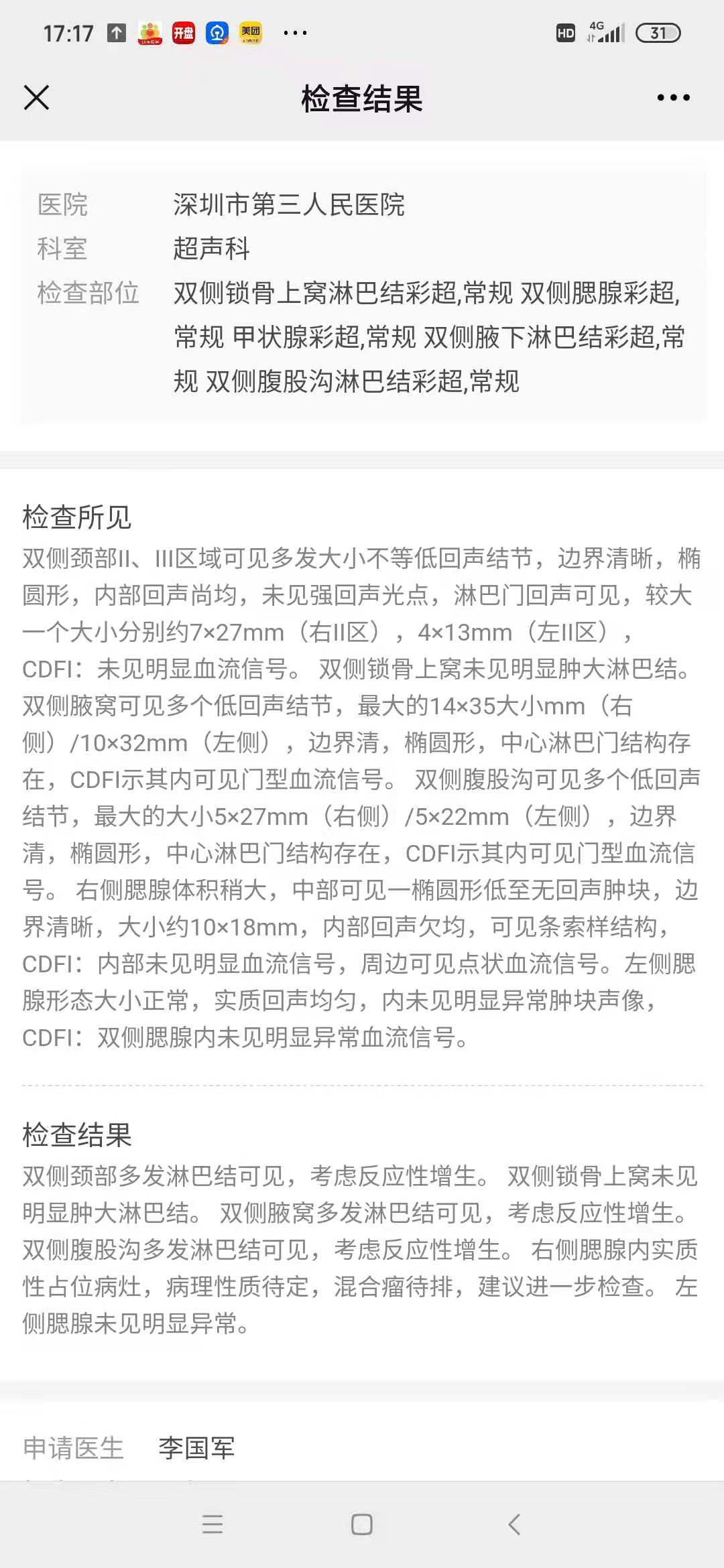Go to the home screen
This screenshot has height=1568, width=724.
(362, 1524)
